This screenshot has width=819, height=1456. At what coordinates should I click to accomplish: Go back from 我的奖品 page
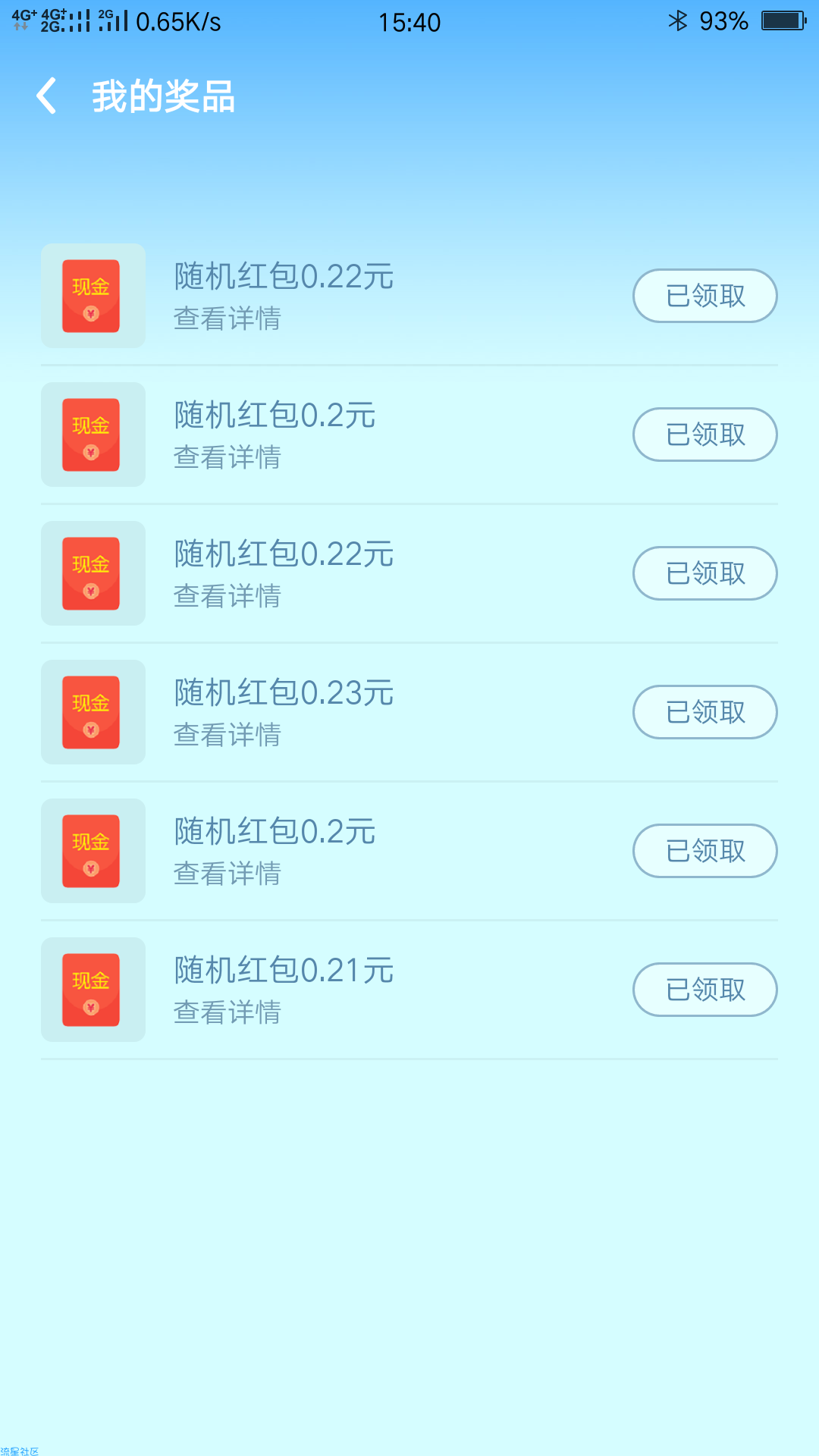(x=47, y=96)
